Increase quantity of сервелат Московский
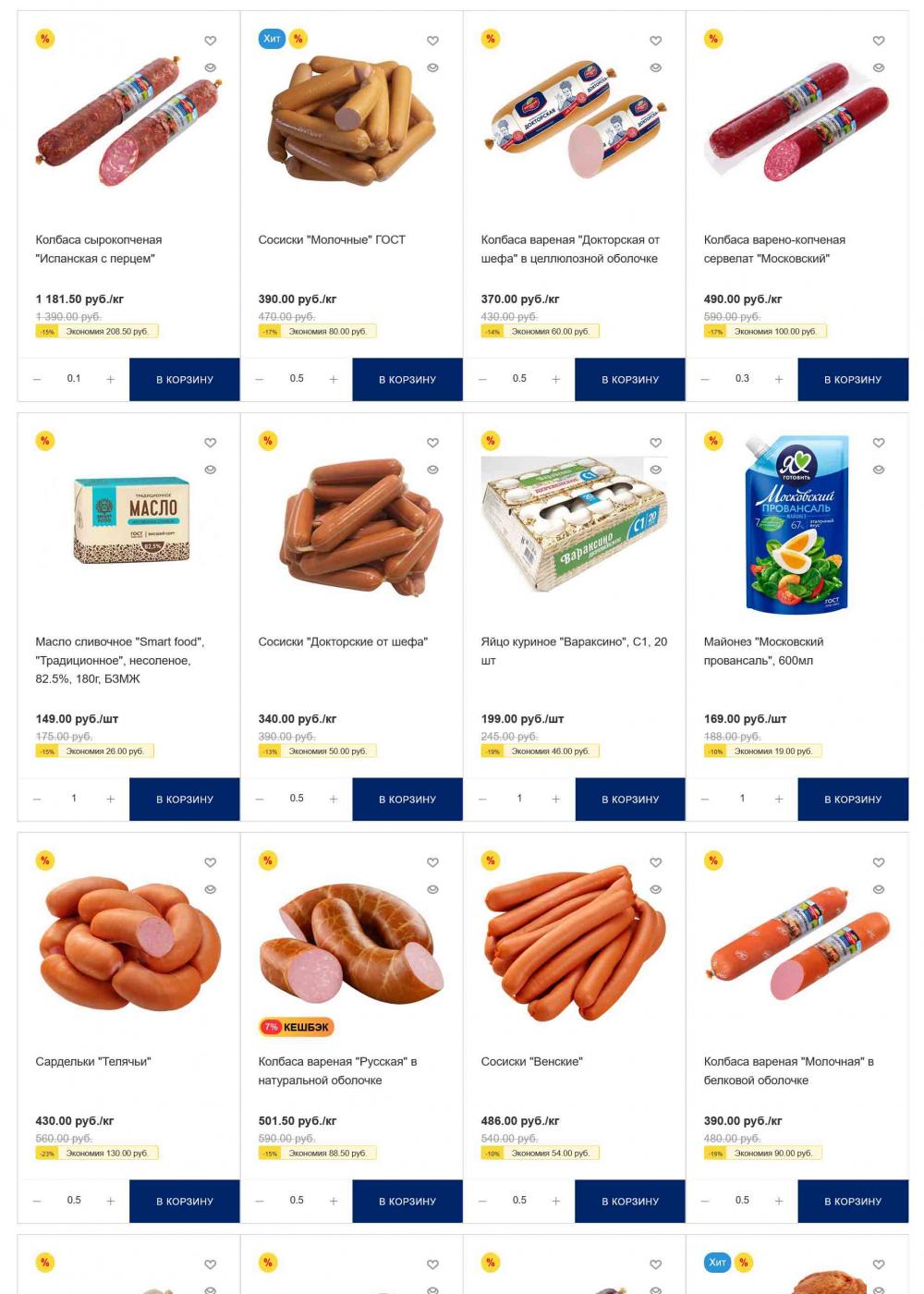 [x=778, y=379]
